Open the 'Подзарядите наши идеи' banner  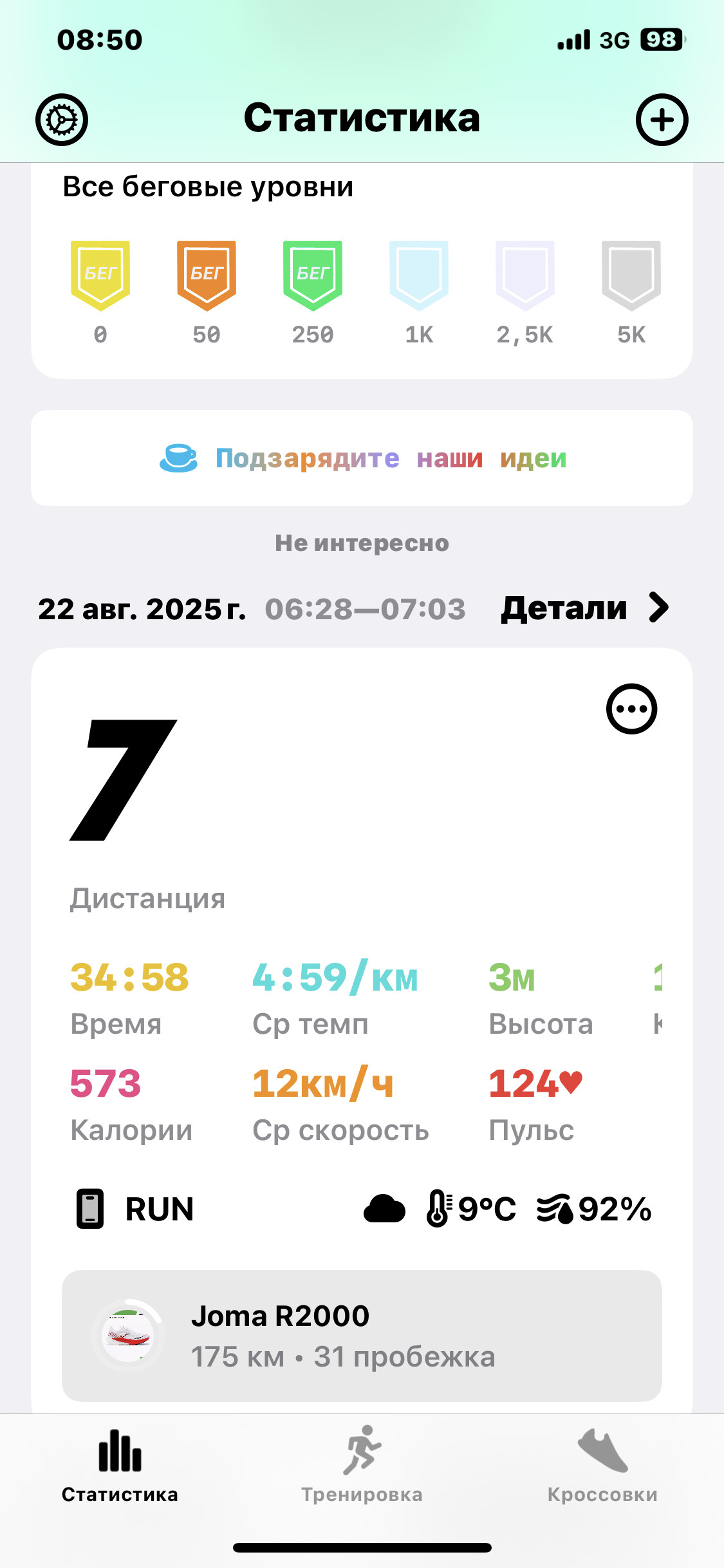tap(362, 458)
